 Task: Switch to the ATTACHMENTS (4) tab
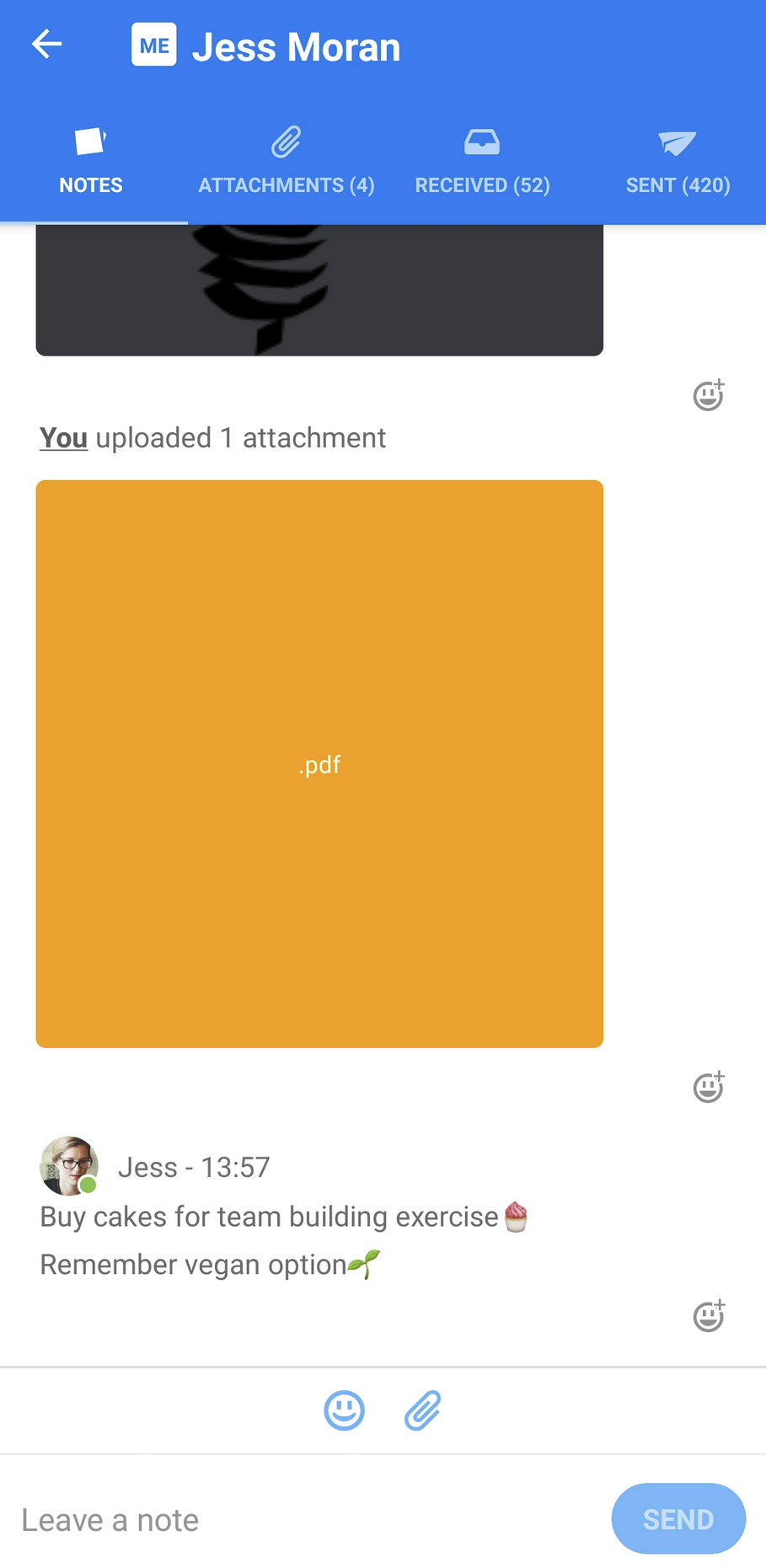click(x=286, y=185)
